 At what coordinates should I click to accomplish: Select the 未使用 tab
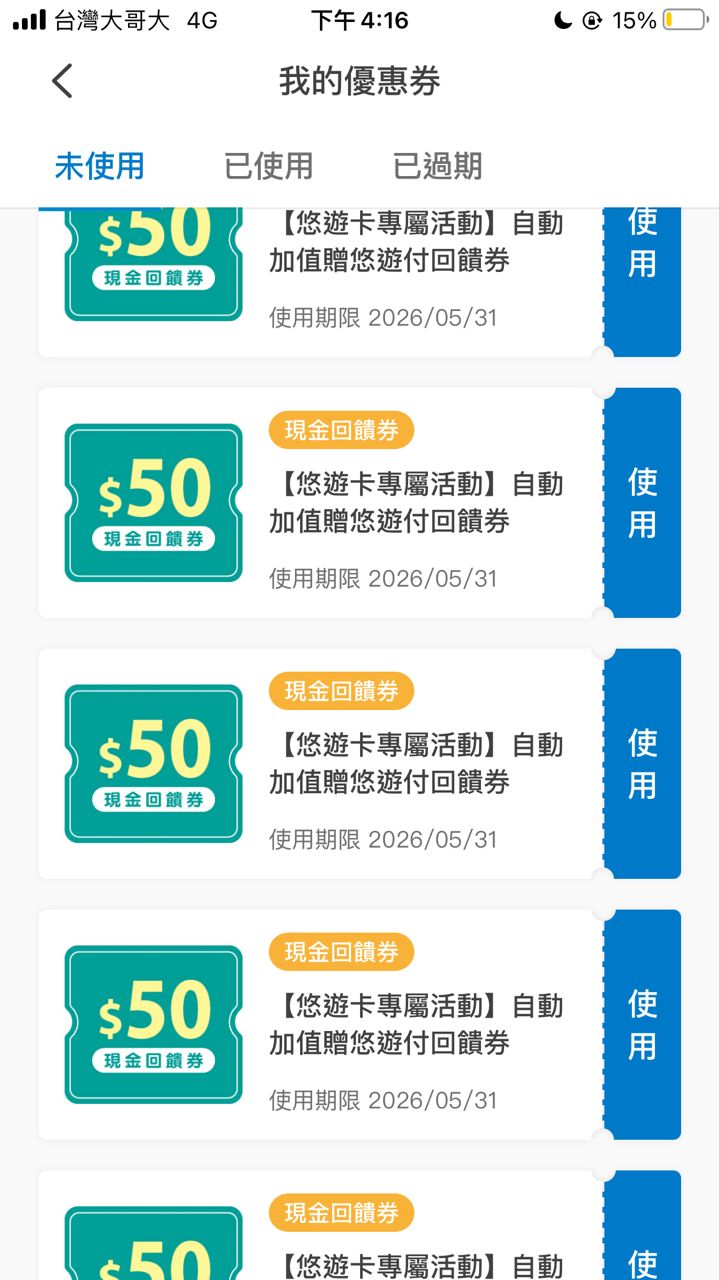point(99,166)
